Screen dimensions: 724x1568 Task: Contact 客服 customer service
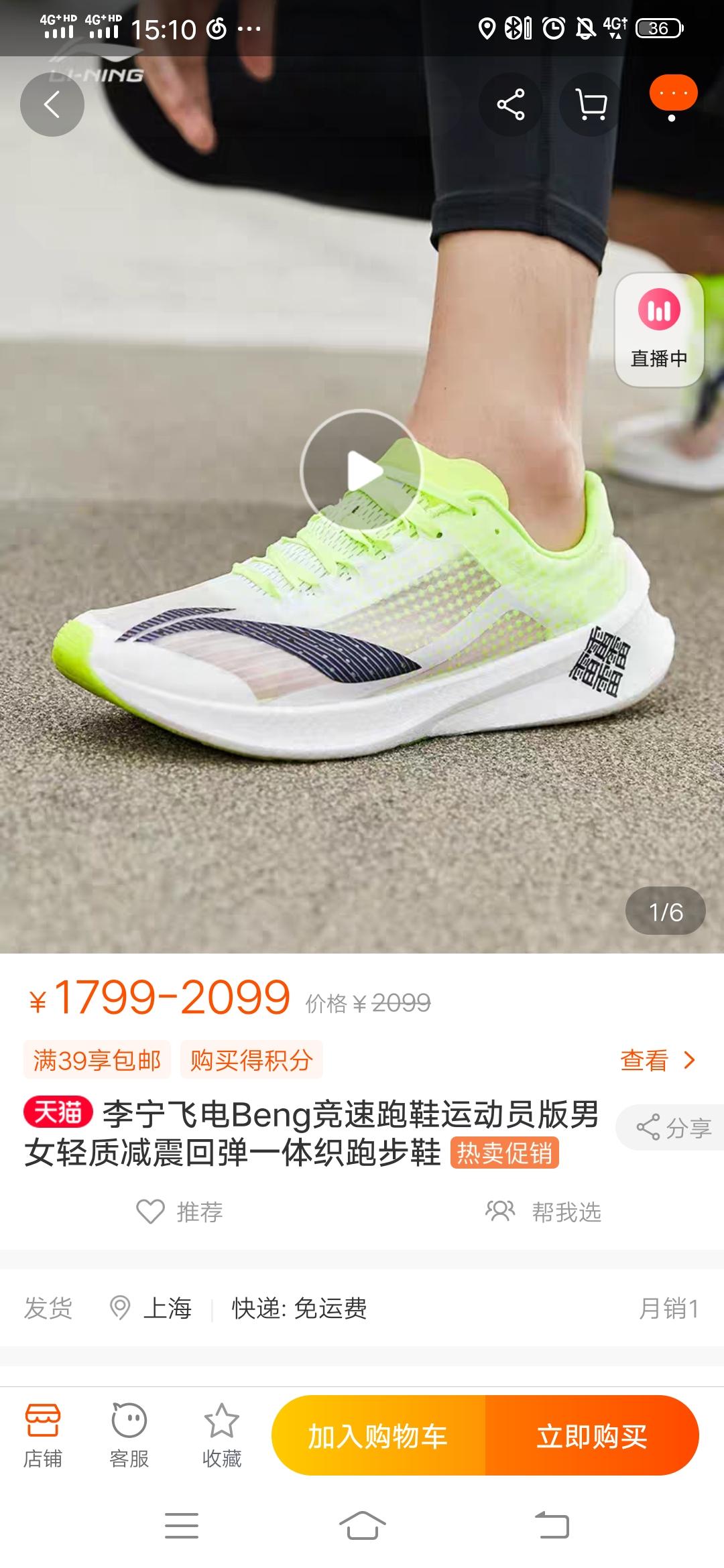click(129, 1436)
